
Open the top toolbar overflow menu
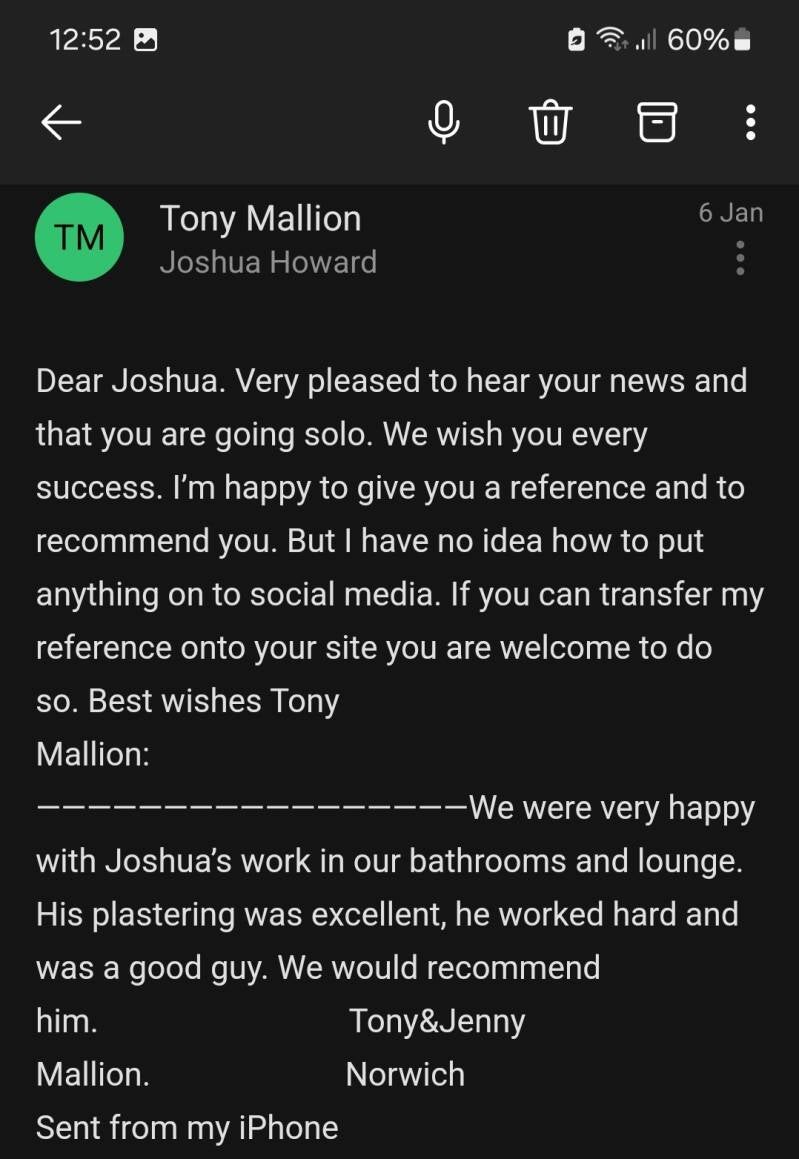point(750,122)
